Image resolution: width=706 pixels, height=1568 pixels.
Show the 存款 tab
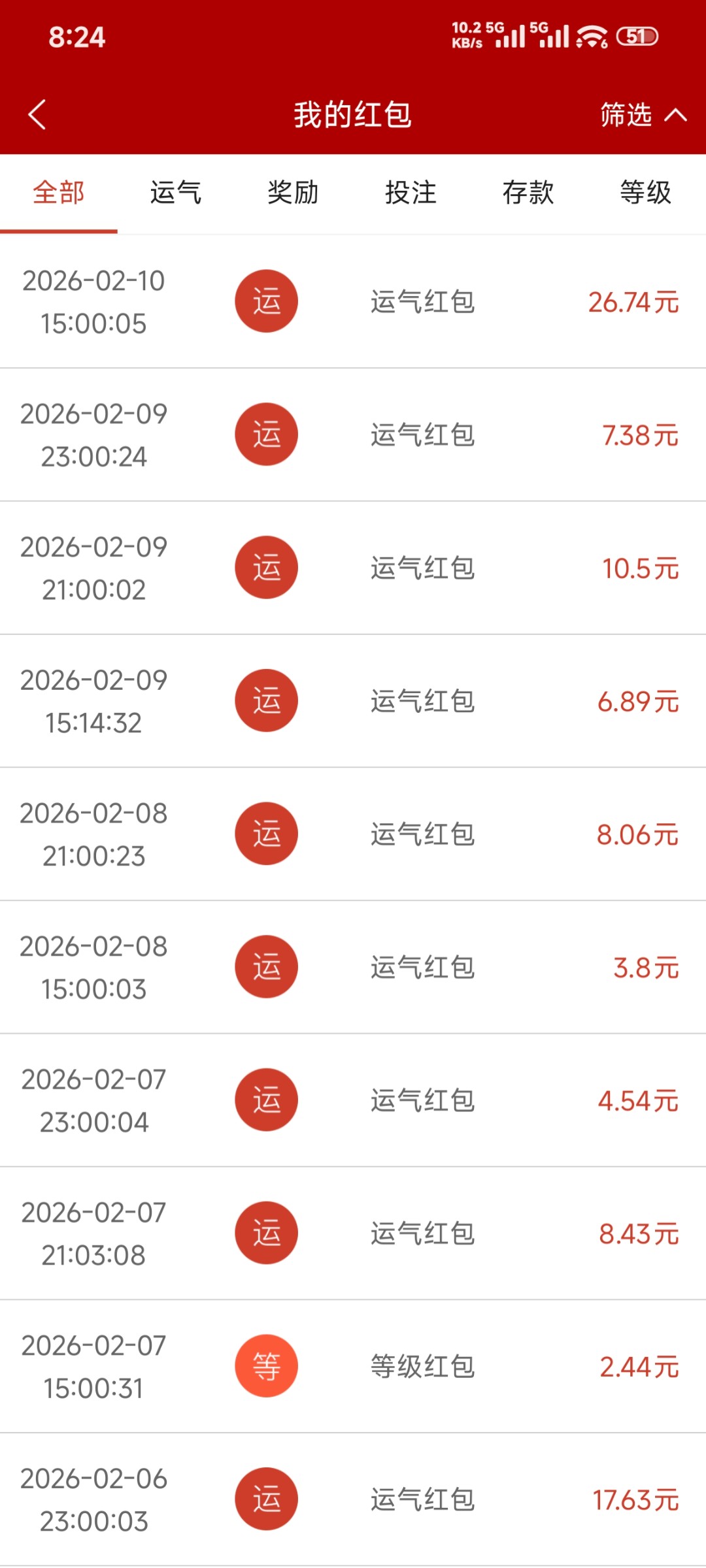[528, 193]
